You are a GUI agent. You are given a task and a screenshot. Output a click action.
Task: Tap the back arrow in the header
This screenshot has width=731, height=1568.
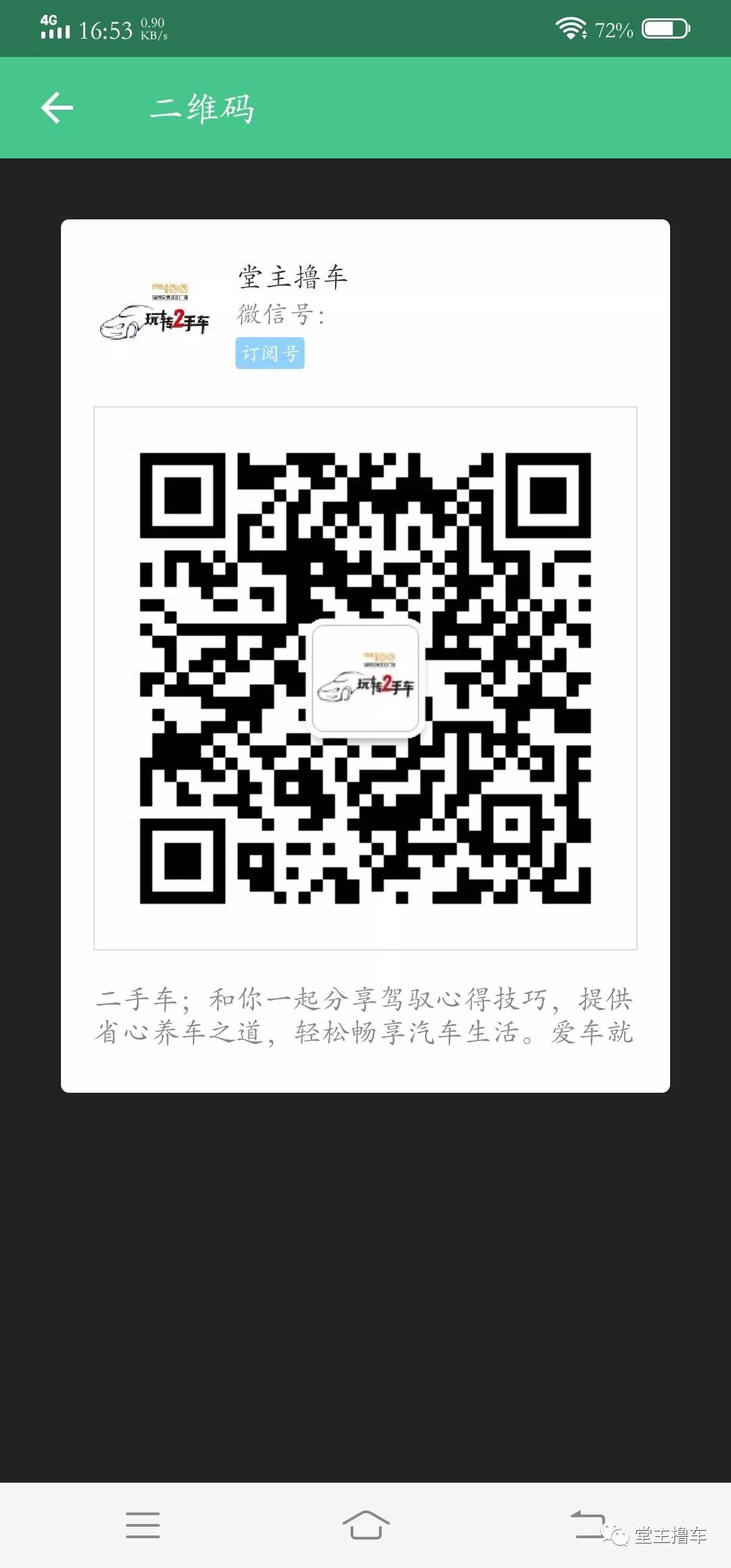pos(57,107)
